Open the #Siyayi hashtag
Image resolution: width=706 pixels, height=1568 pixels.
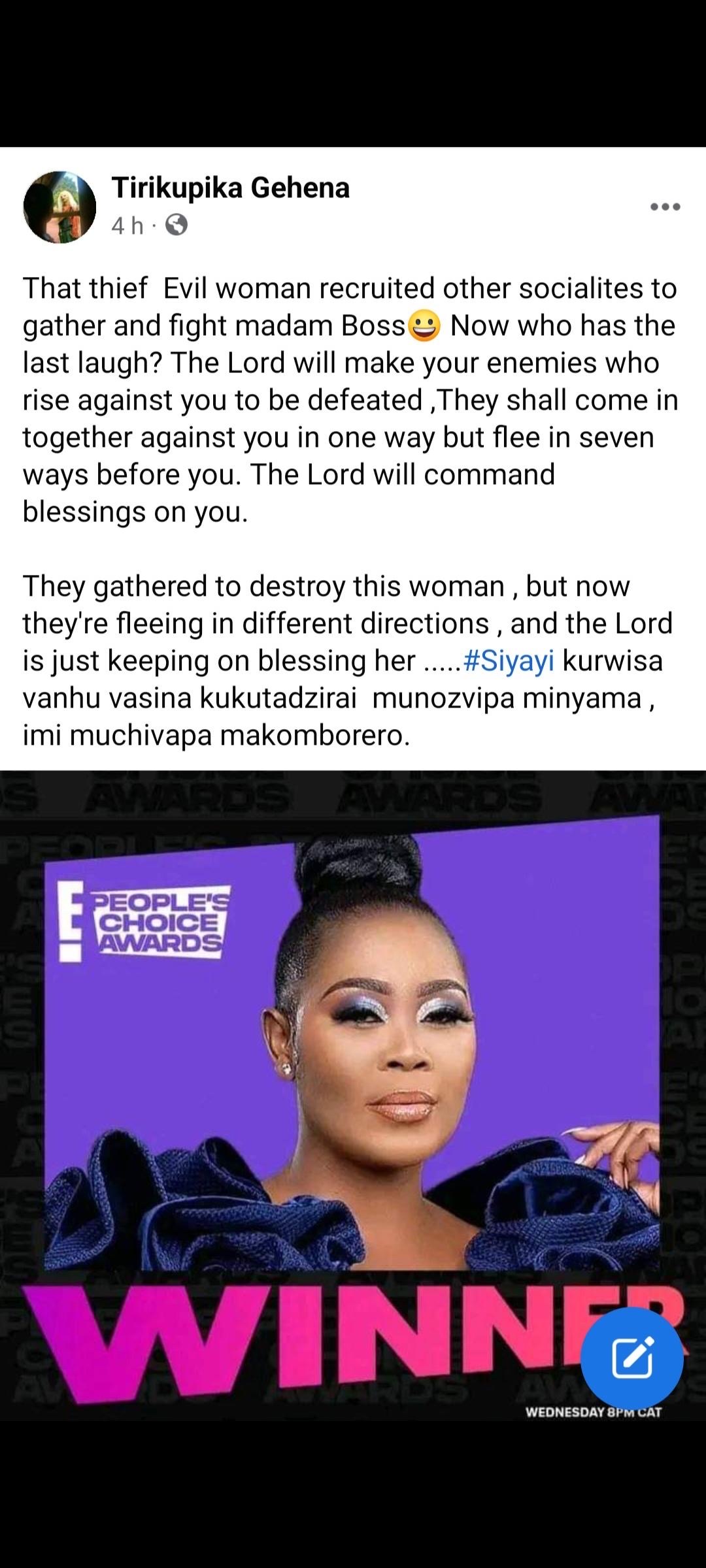tap(509, 661)
